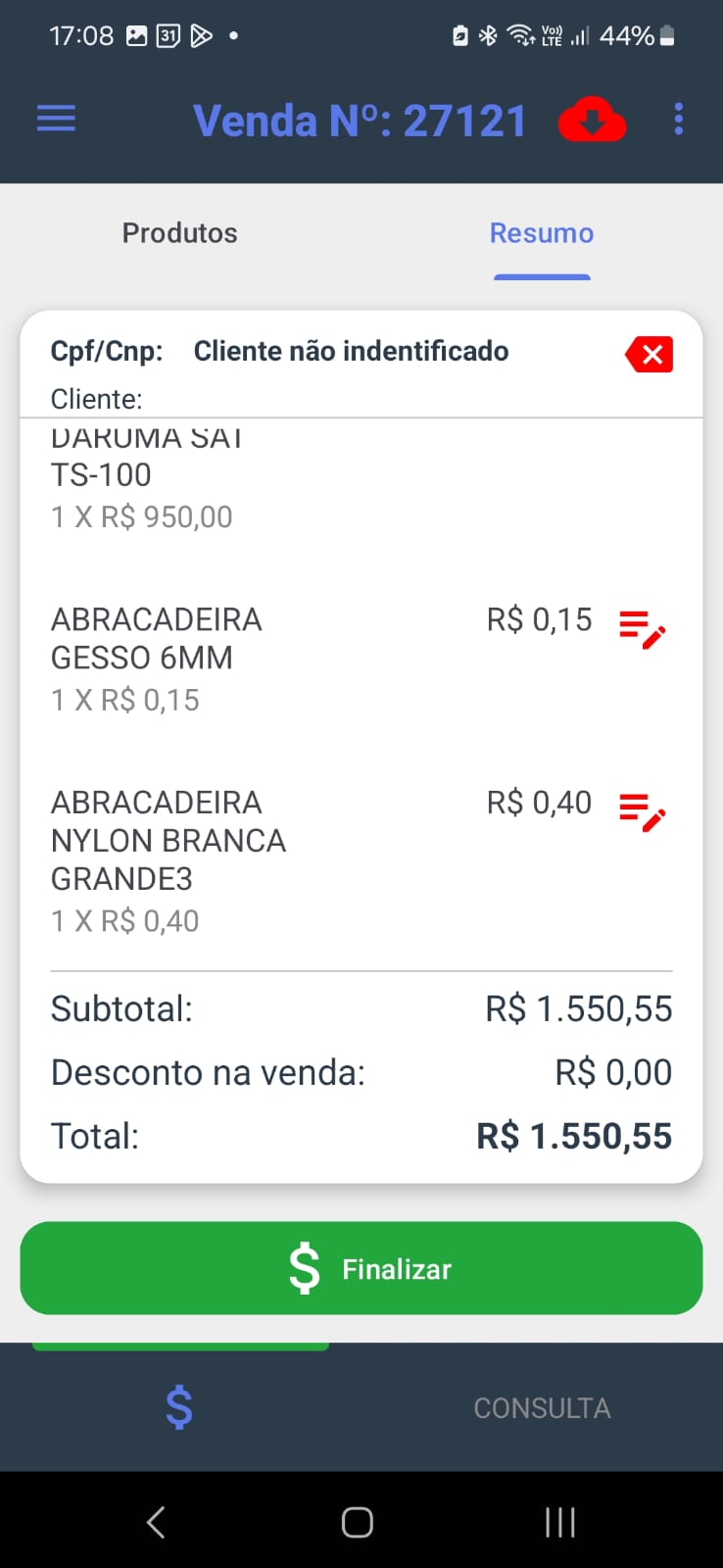
Task: Open the three-dot overflow menu
Action: 678,119
